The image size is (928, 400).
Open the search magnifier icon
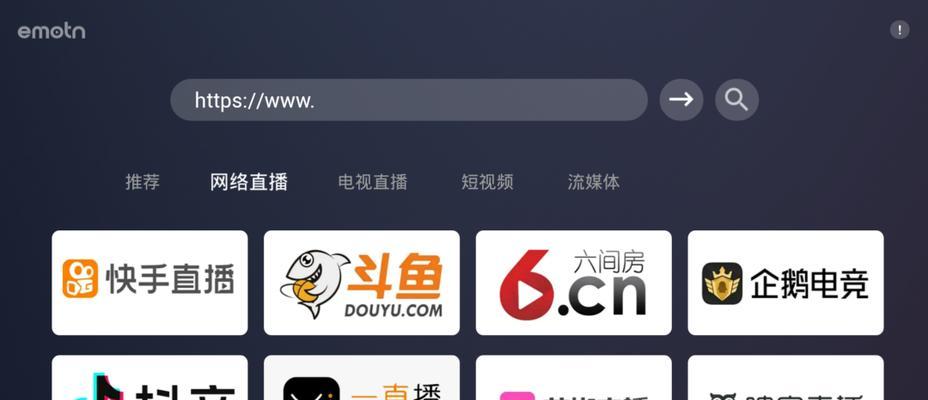pos(736,100)
